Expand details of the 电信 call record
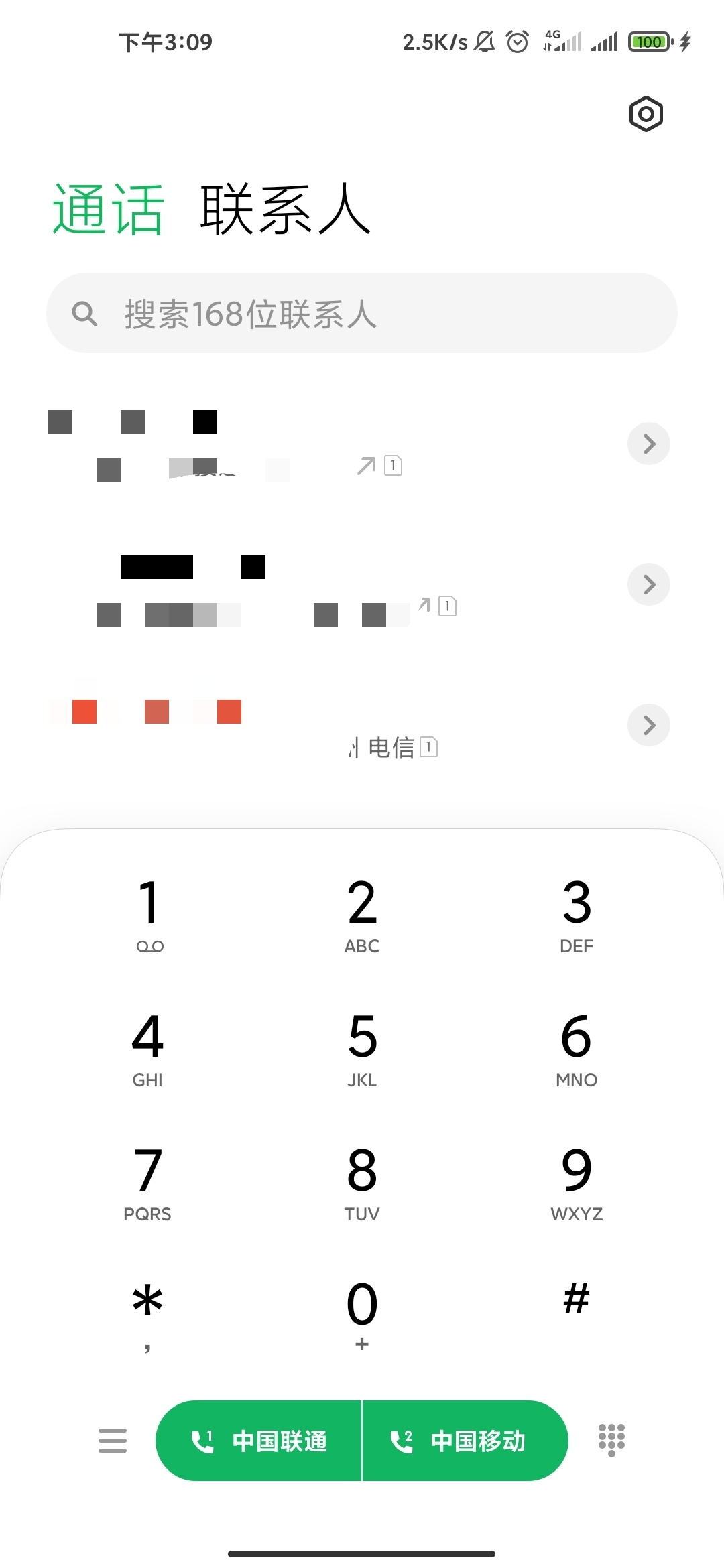 click(648, 725)
